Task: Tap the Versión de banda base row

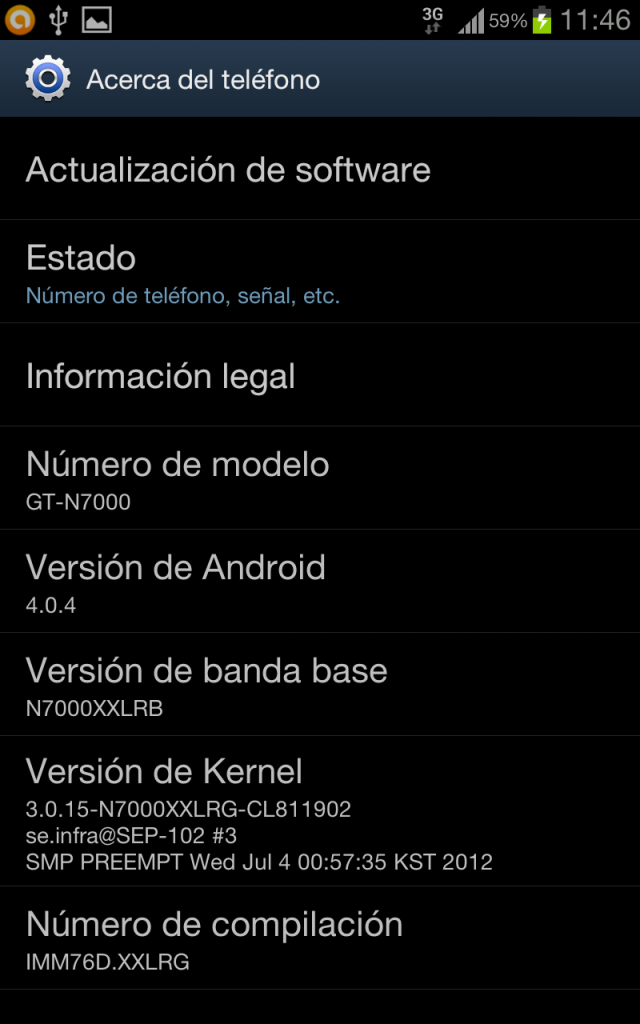Action: [x=320, y=684]
